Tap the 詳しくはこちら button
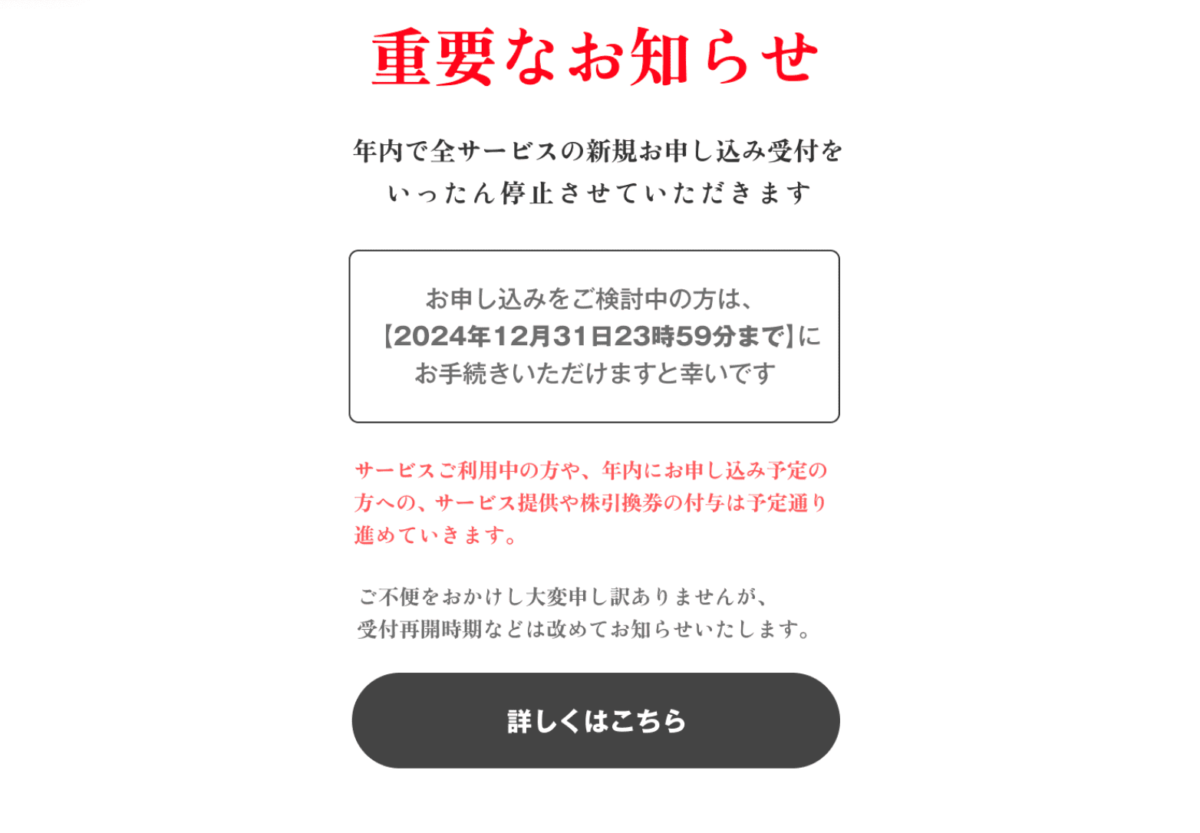Viewport: 1200px width, 833px height. point(595,720)
